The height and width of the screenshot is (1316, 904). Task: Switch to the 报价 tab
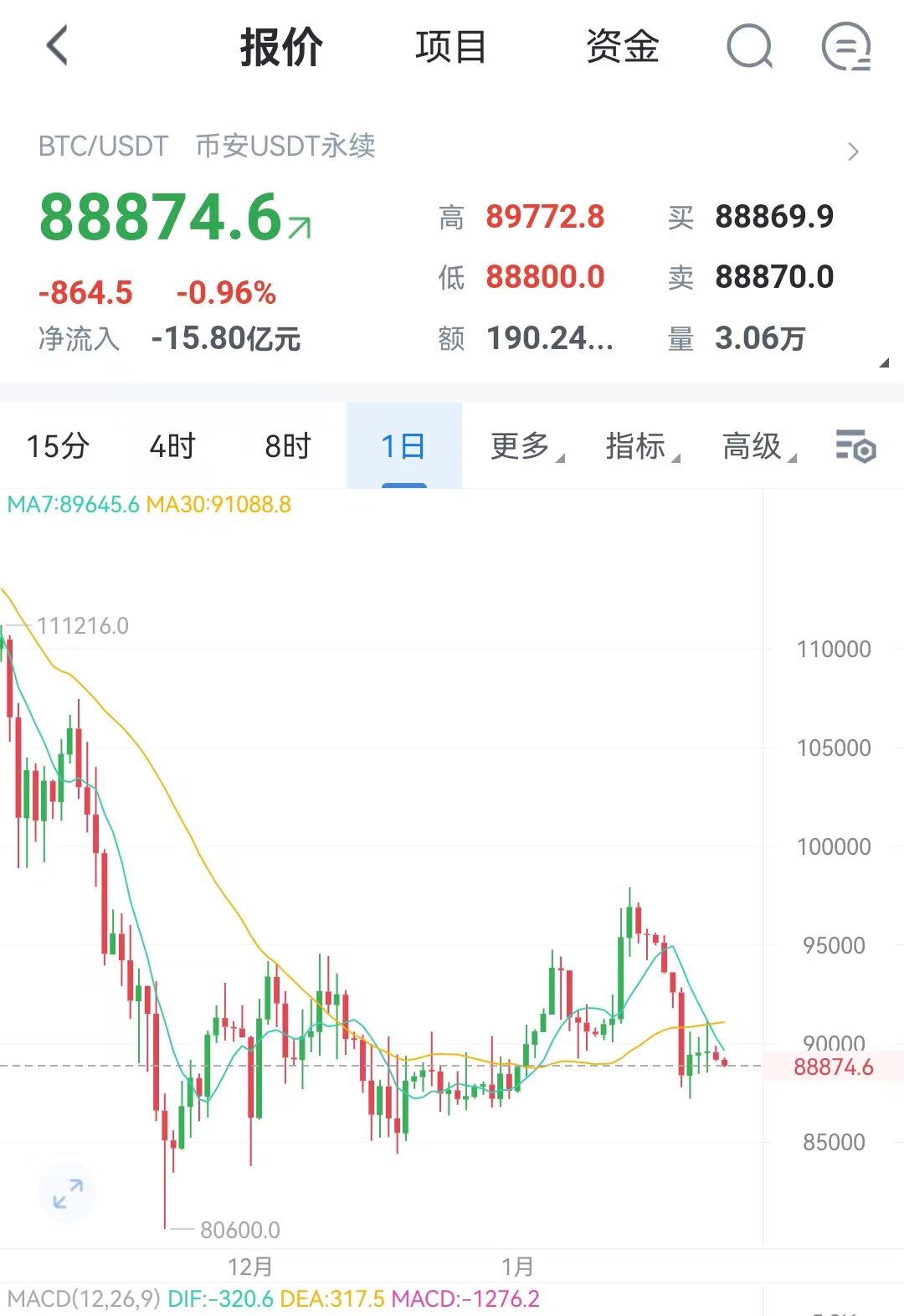[x=281, y=46]
